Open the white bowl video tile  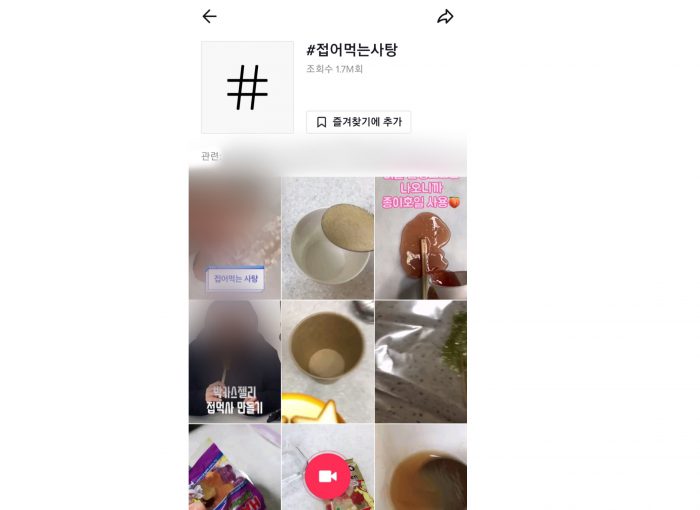327,238
